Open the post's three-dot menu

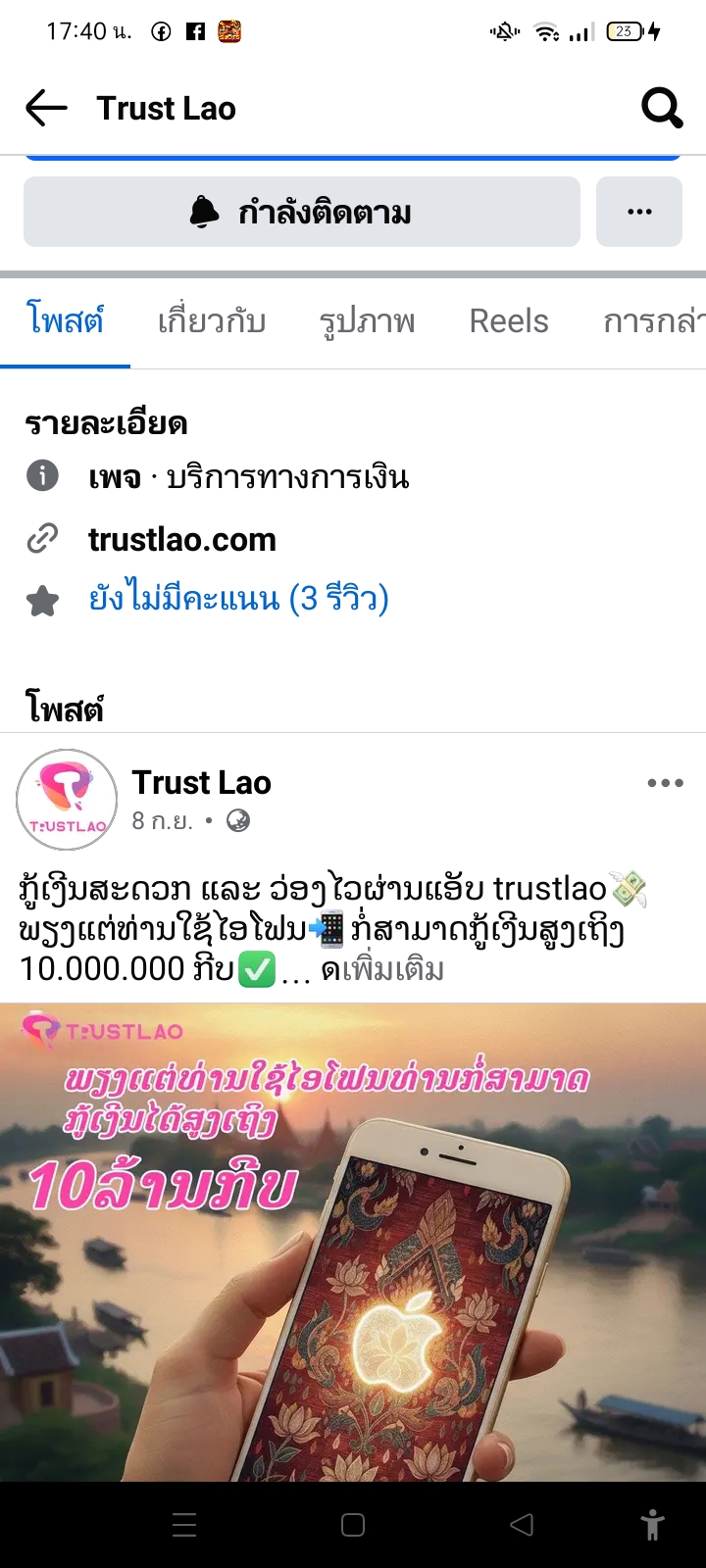(665, 783)
